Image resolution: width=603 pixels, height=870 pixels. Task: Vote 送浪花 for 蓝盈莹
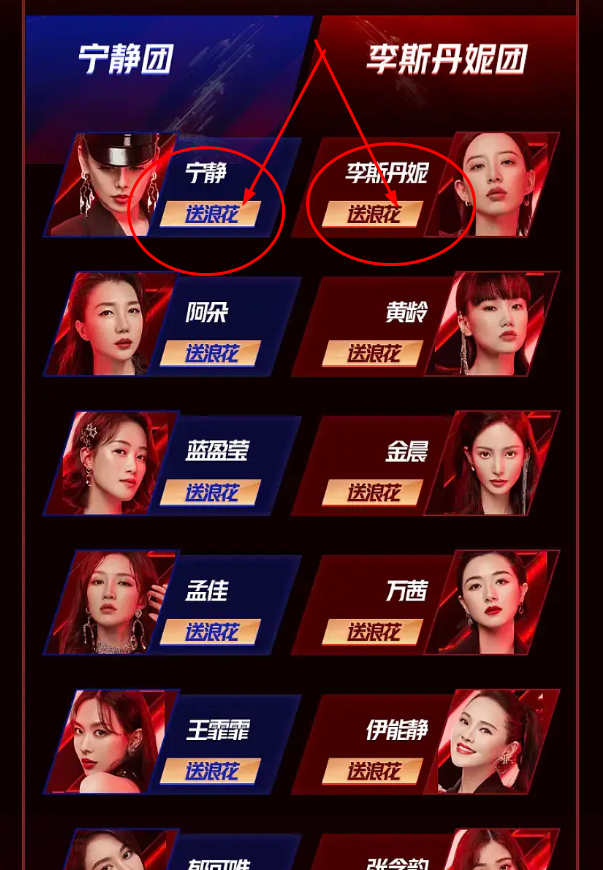coord(209,492)
